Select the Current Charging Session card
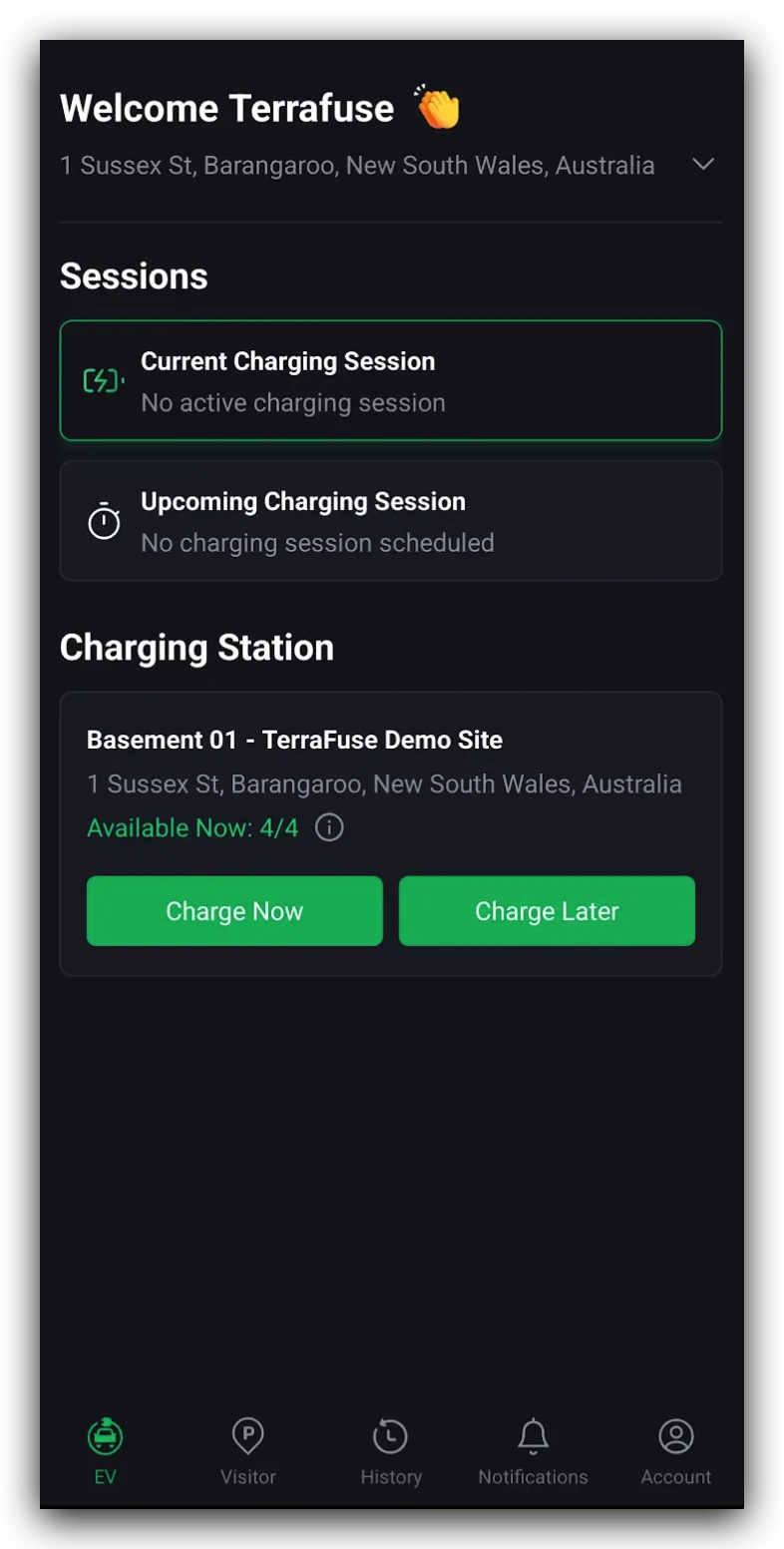 pyautogui.click(x=391, y=380)
